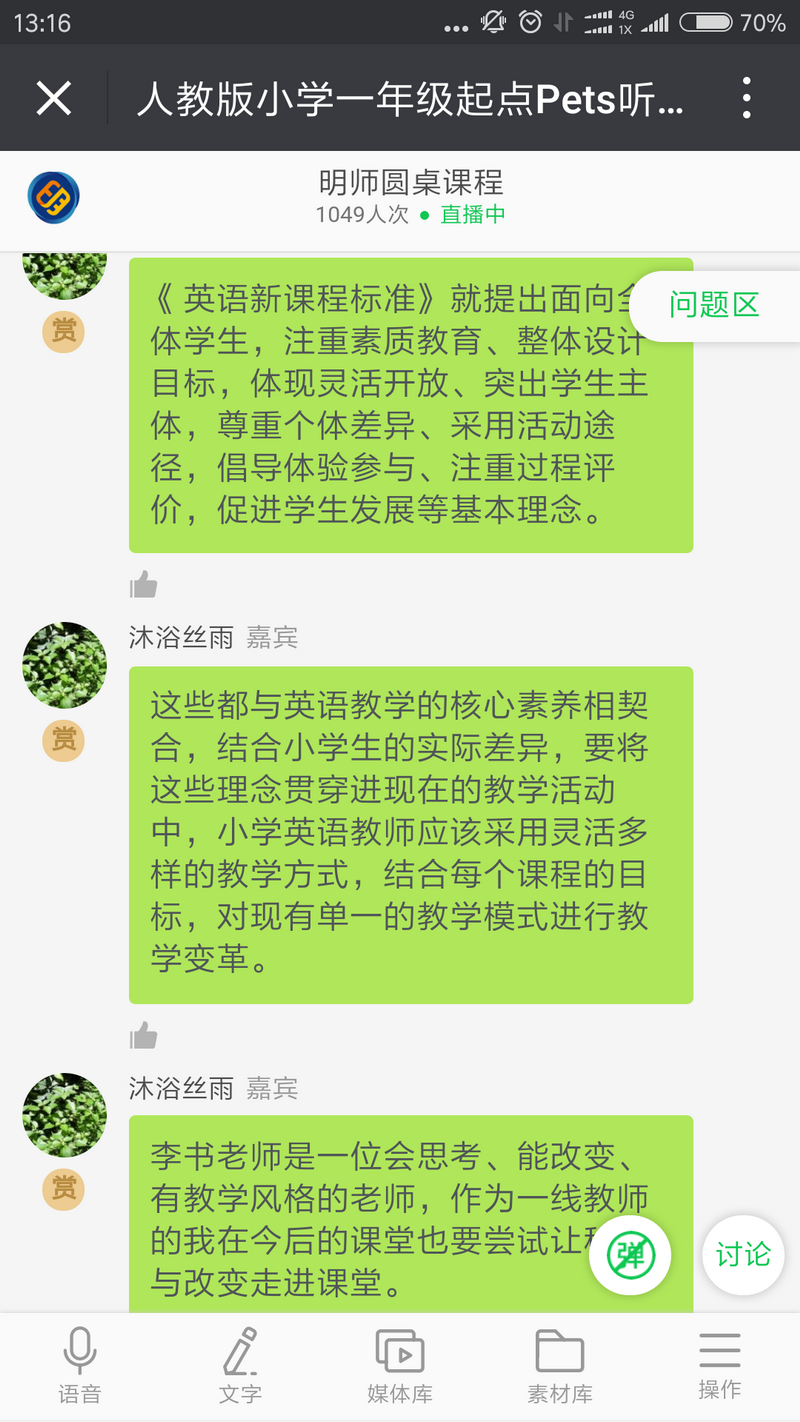Screen dimensions: 800x1422
Task: Reward the 李书老师 message with 赏
Action: coord(64,1188)
